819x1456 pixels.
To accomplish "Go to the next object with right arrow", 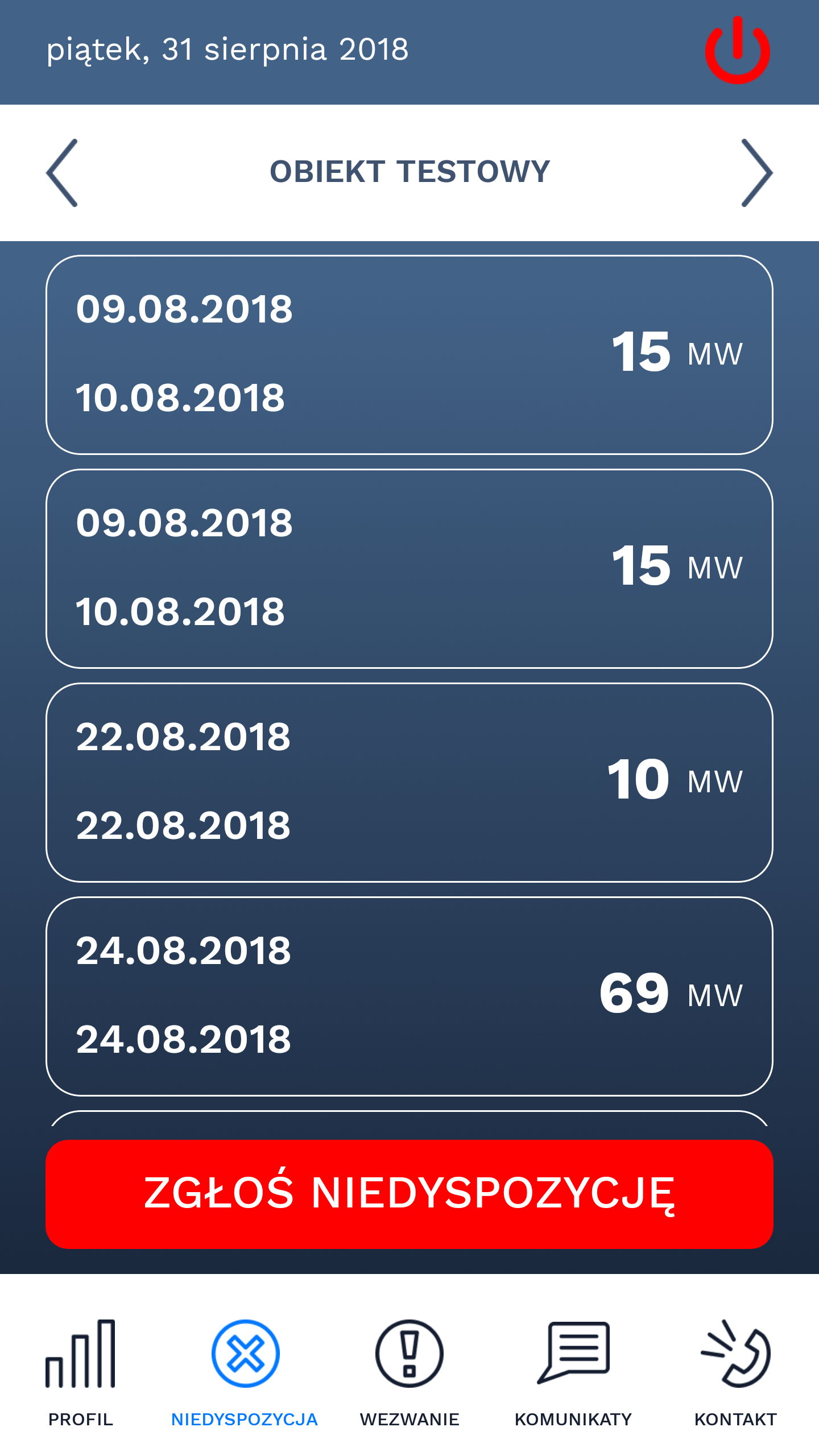I will point(757,172).
